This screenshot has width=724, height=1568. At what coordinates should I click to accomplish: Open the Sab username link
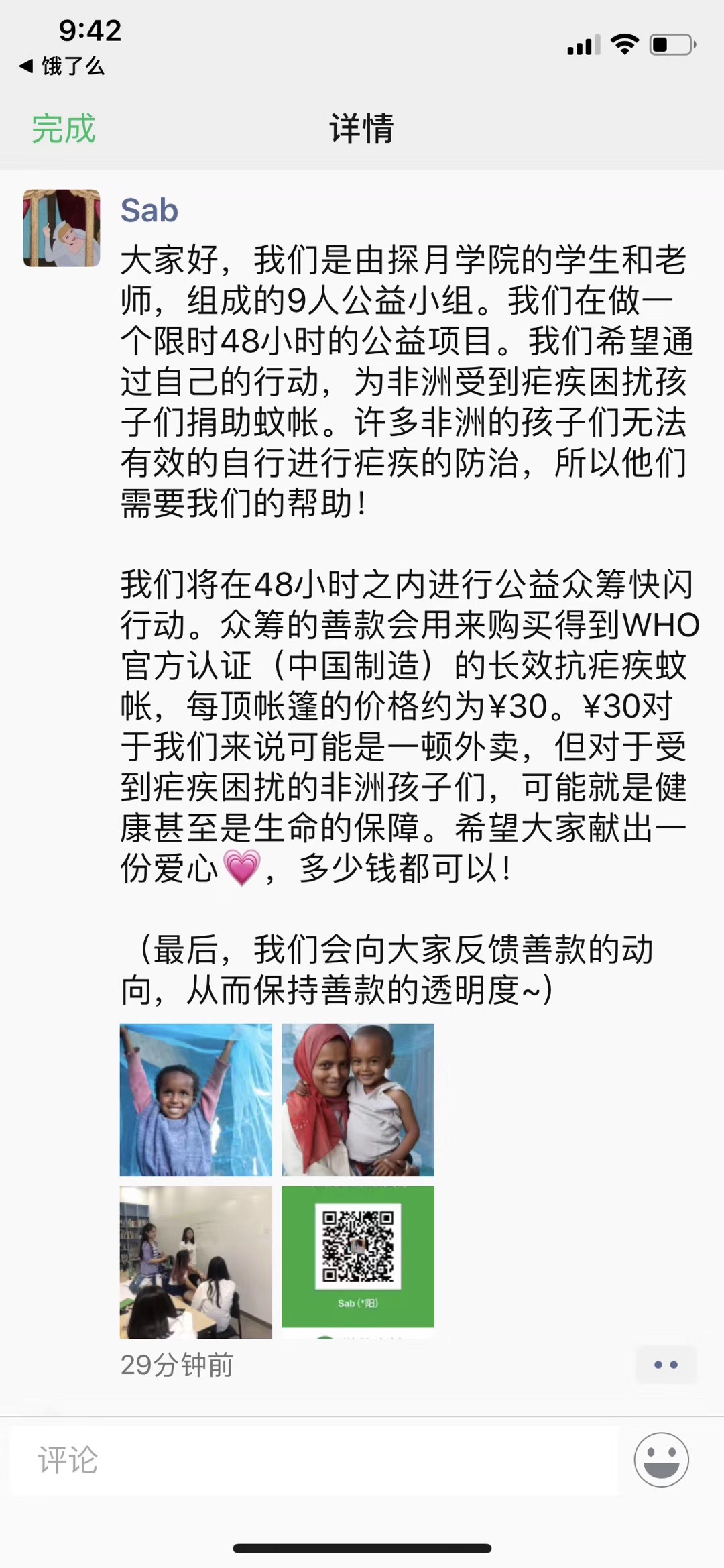pyautogui.click(x=149, y=211)
